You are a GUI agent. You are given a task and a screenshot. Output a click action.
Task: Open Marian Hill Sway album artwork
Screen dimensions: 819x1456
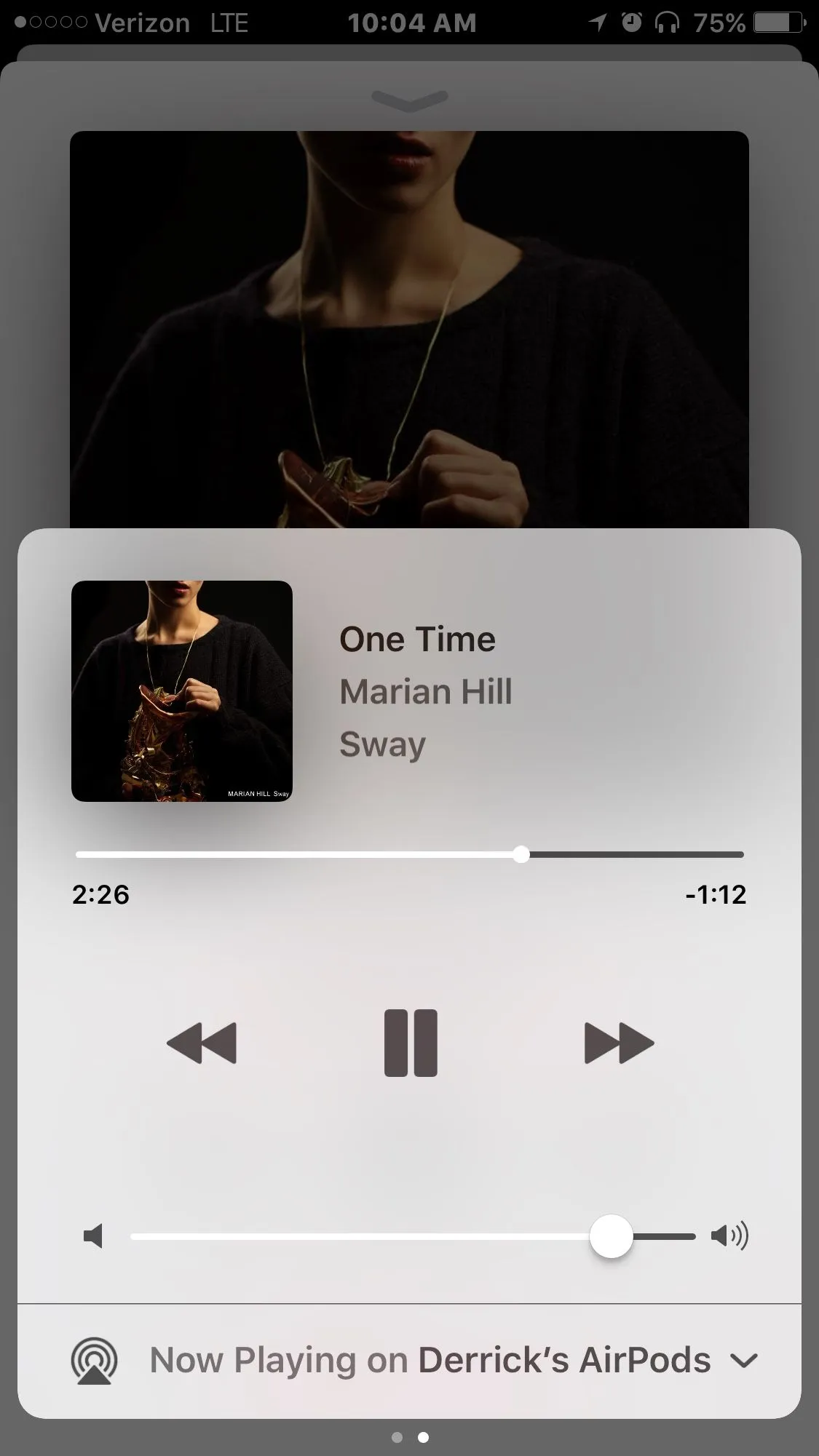click(x=182, y=691)
